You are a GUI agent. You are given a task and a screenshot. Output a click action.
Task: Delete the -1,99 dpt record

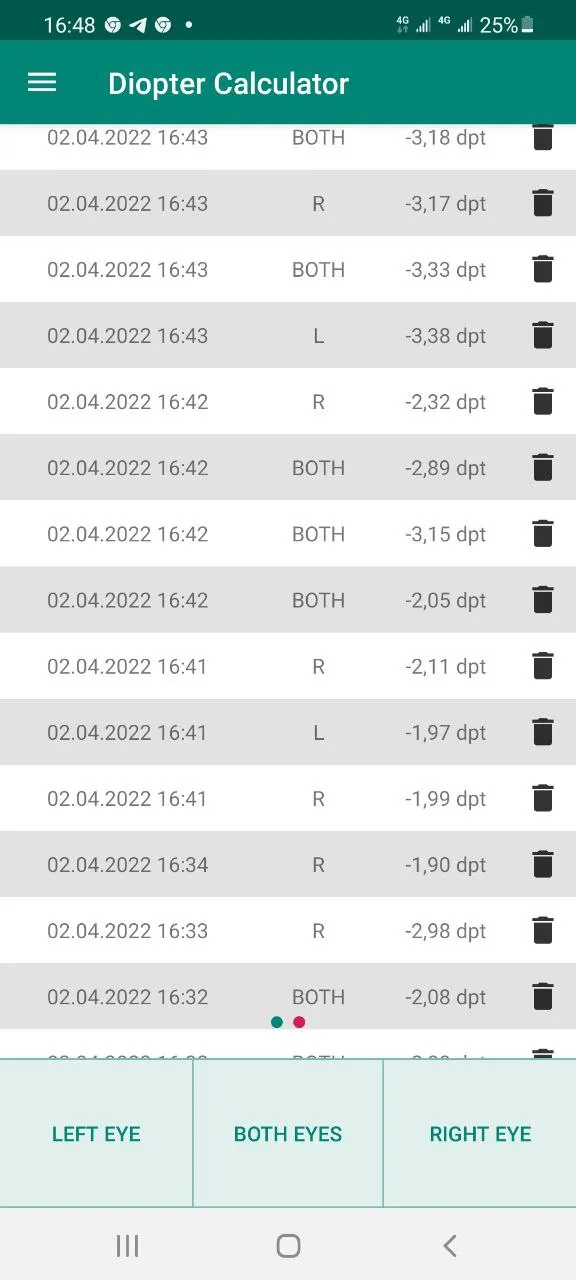542,798
